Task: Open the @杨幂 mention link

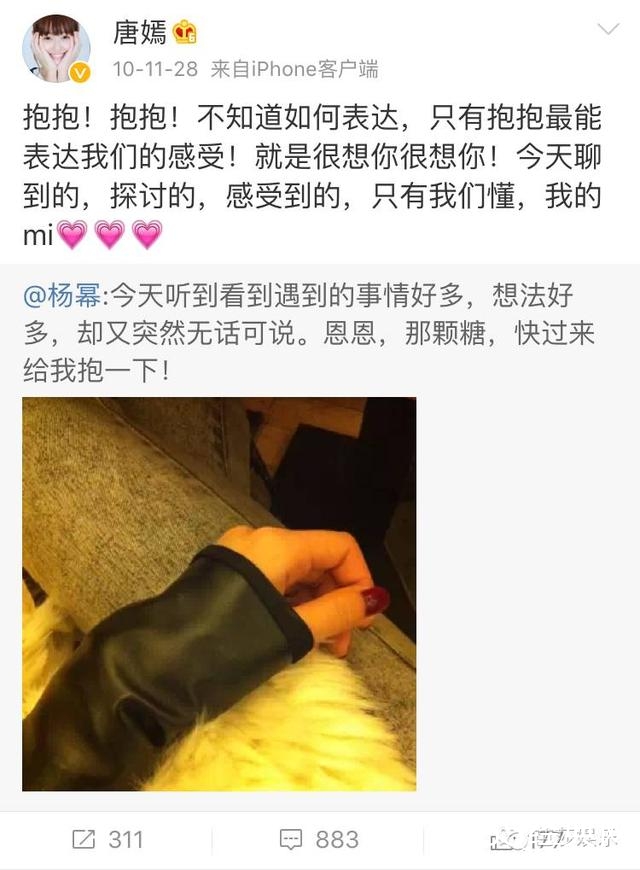Action: click(x=62, y=295)
